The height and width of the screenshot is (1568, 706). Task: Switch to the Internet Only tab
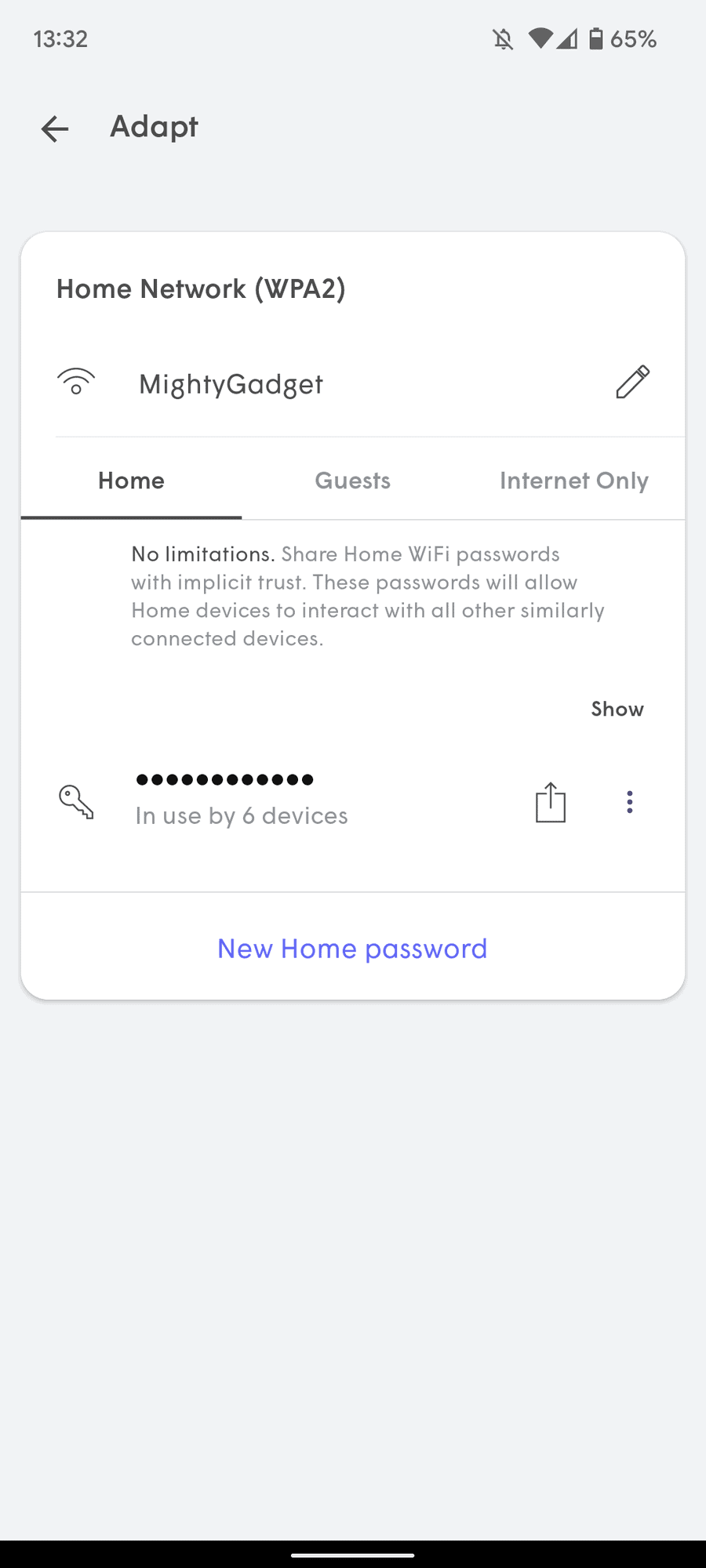573,481
